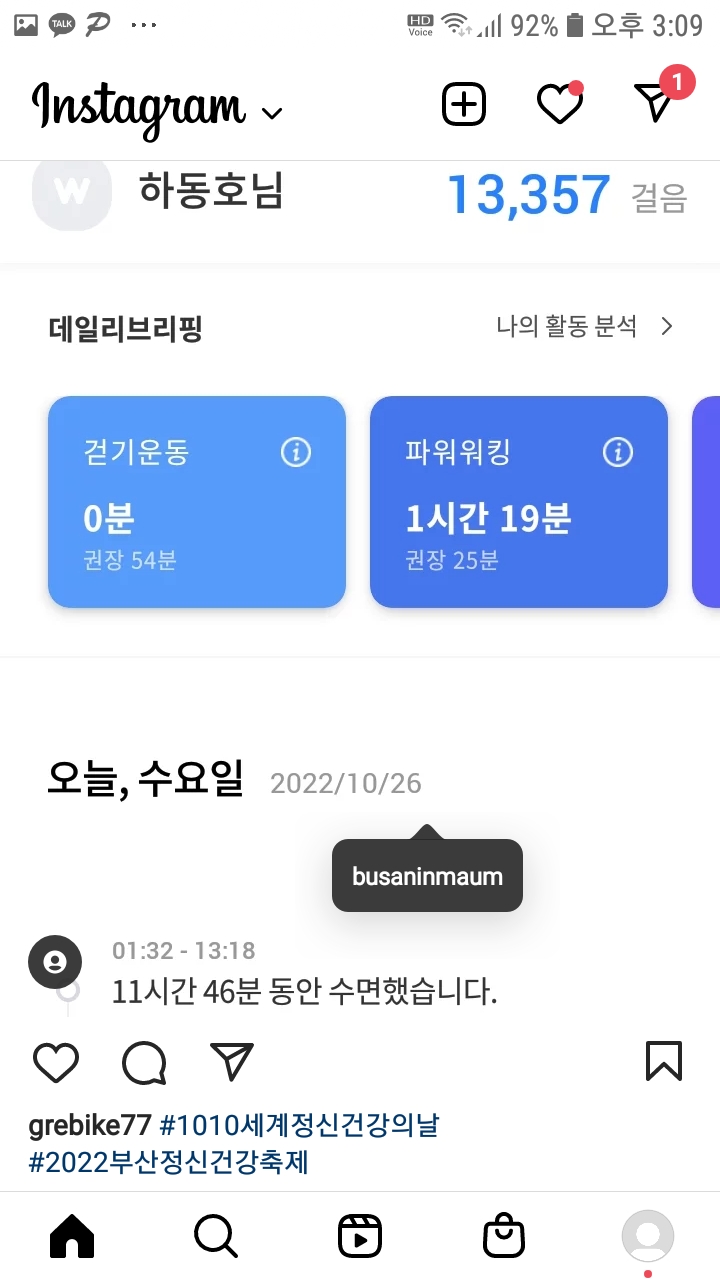Open hashtag #1010세계정신건강의날
The image size is (720, 1280).
(299, 1126)
